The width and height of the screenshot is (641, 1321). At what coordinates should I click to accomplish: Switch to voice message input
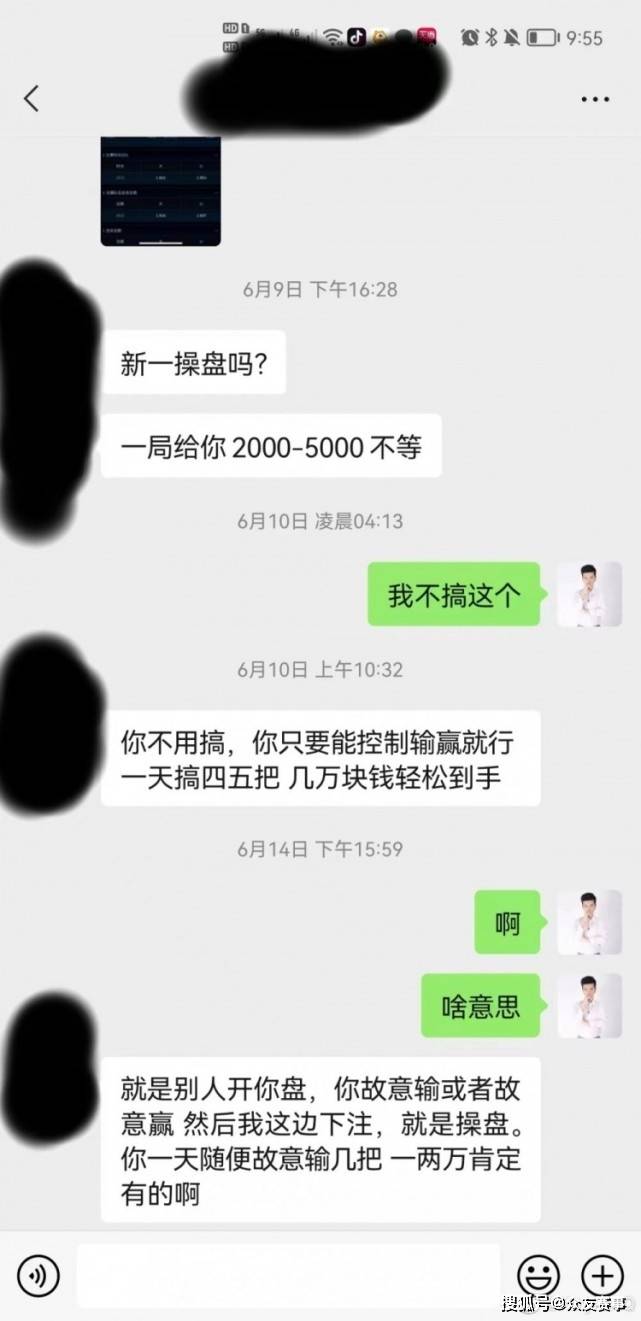pos(38,1275)
